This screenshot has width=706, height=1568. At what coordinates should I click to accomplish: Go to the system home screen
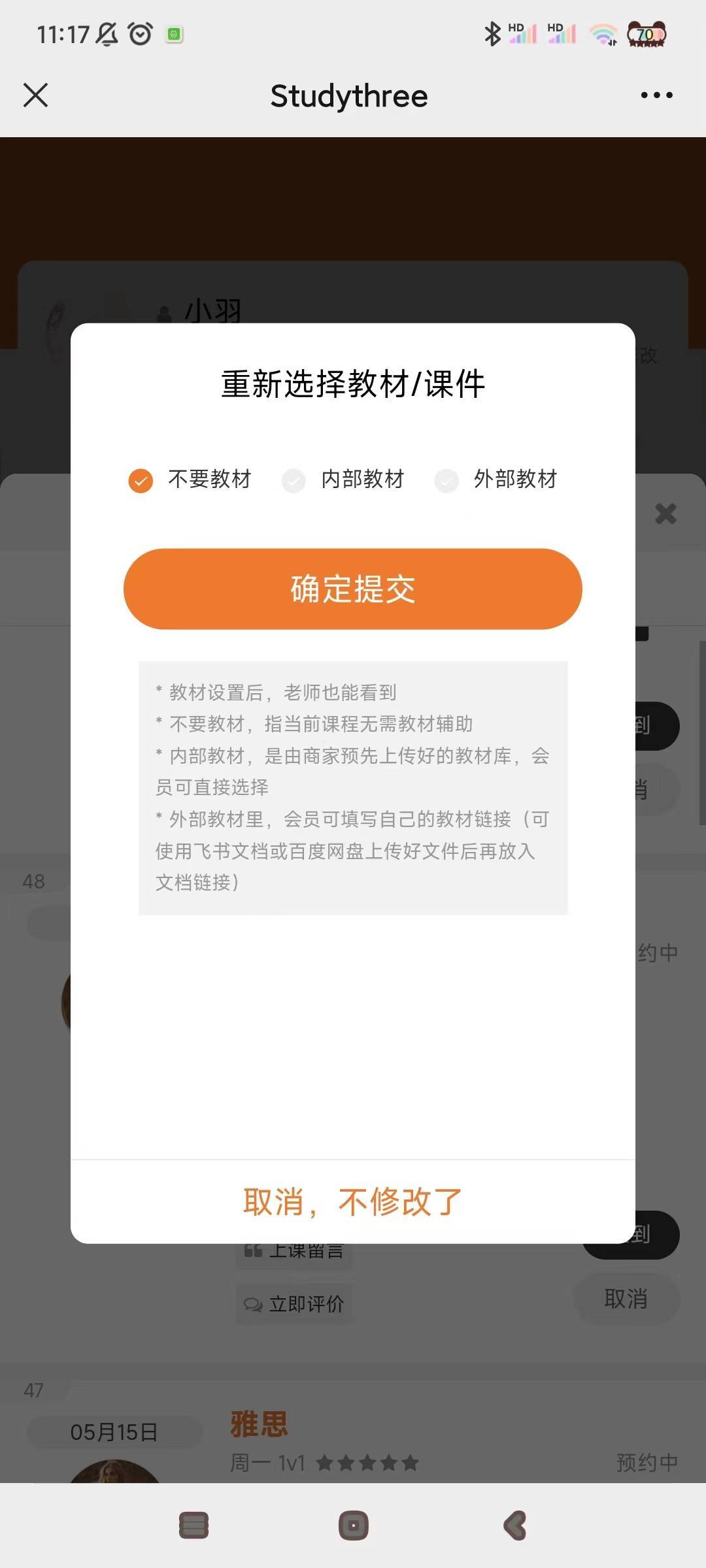(353, 1526)
